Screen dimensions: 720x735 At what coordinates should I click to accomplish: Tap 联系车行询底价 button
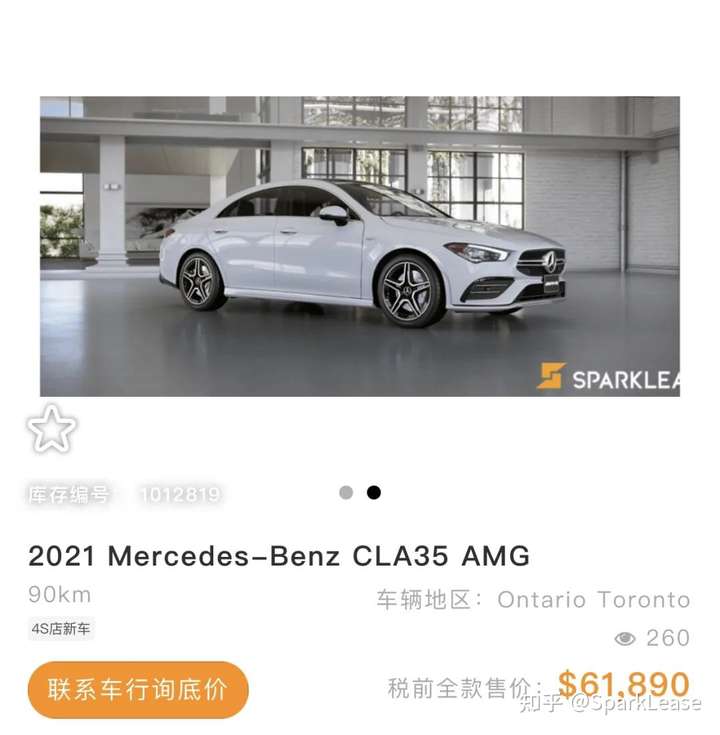(138, 689)
